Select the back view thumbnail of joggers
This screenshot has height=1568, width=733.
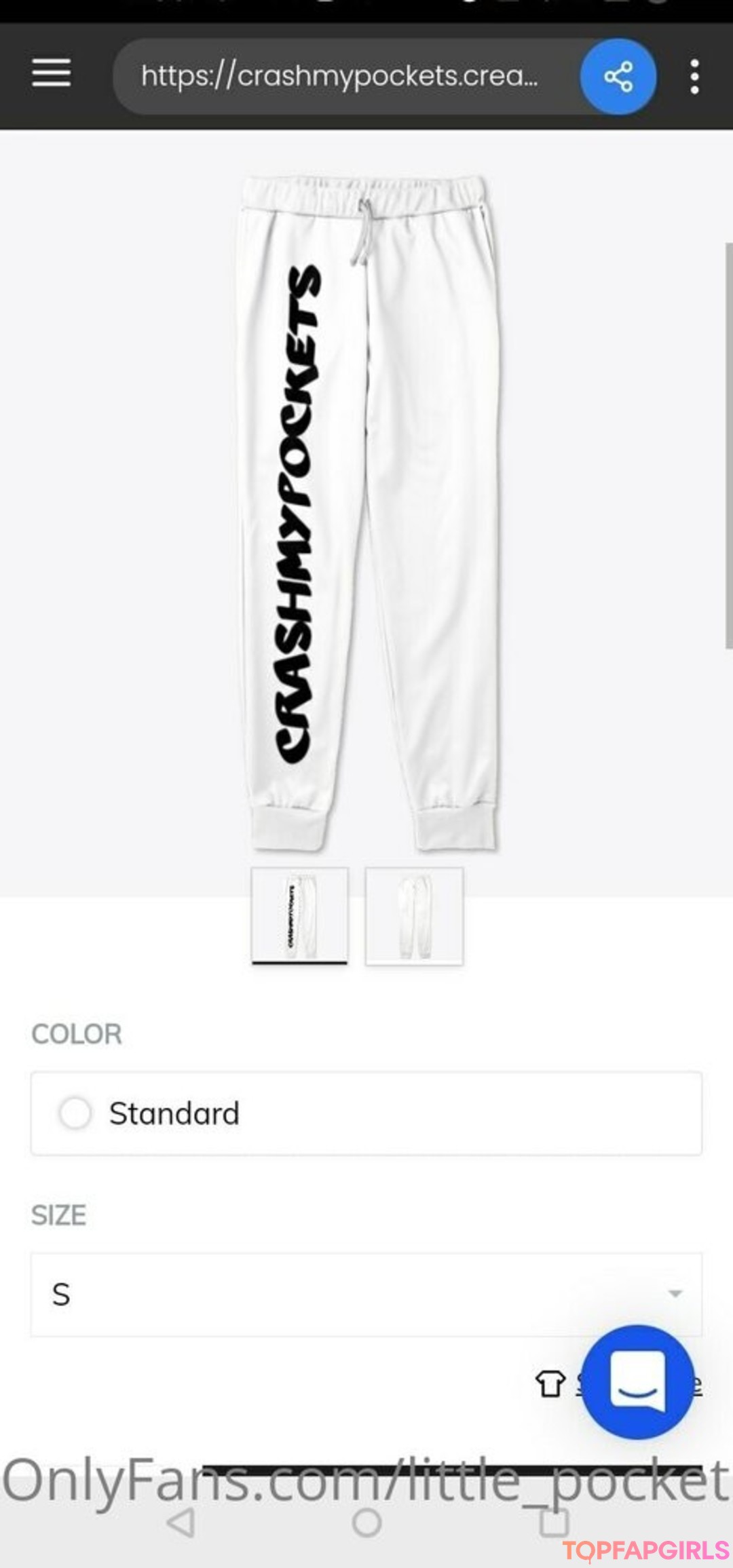tap(414, 915)
